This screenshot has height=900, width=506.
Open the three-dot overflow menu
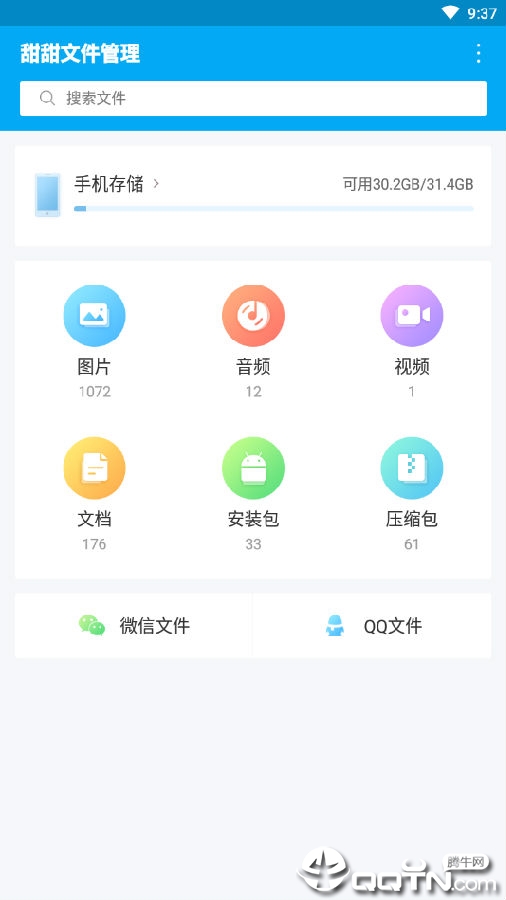tap(478, 53)
